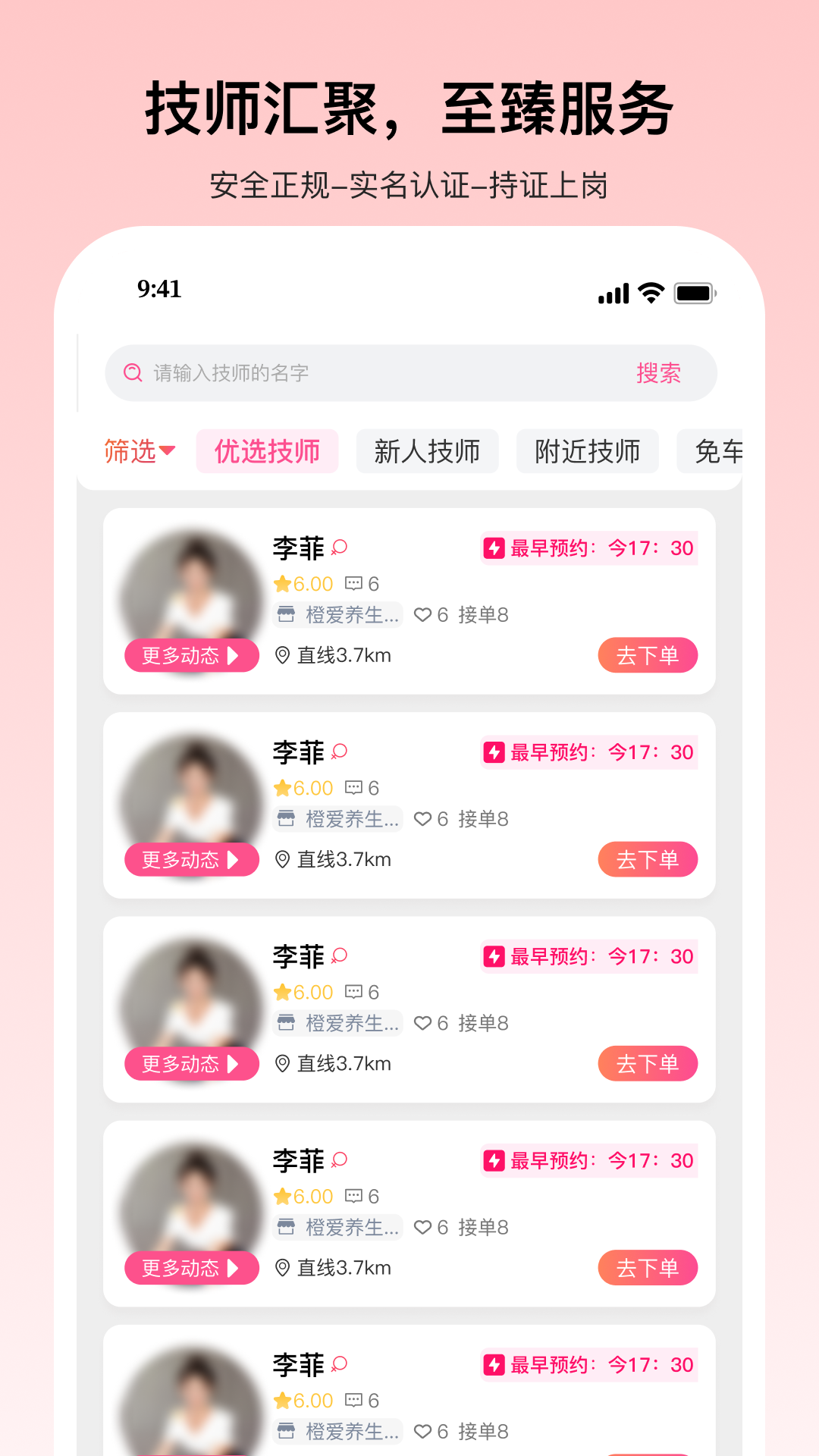This screenshot has height=1456, width=819.
Task: Expand 更多动态 on the second card
Action: click(190, 859)
